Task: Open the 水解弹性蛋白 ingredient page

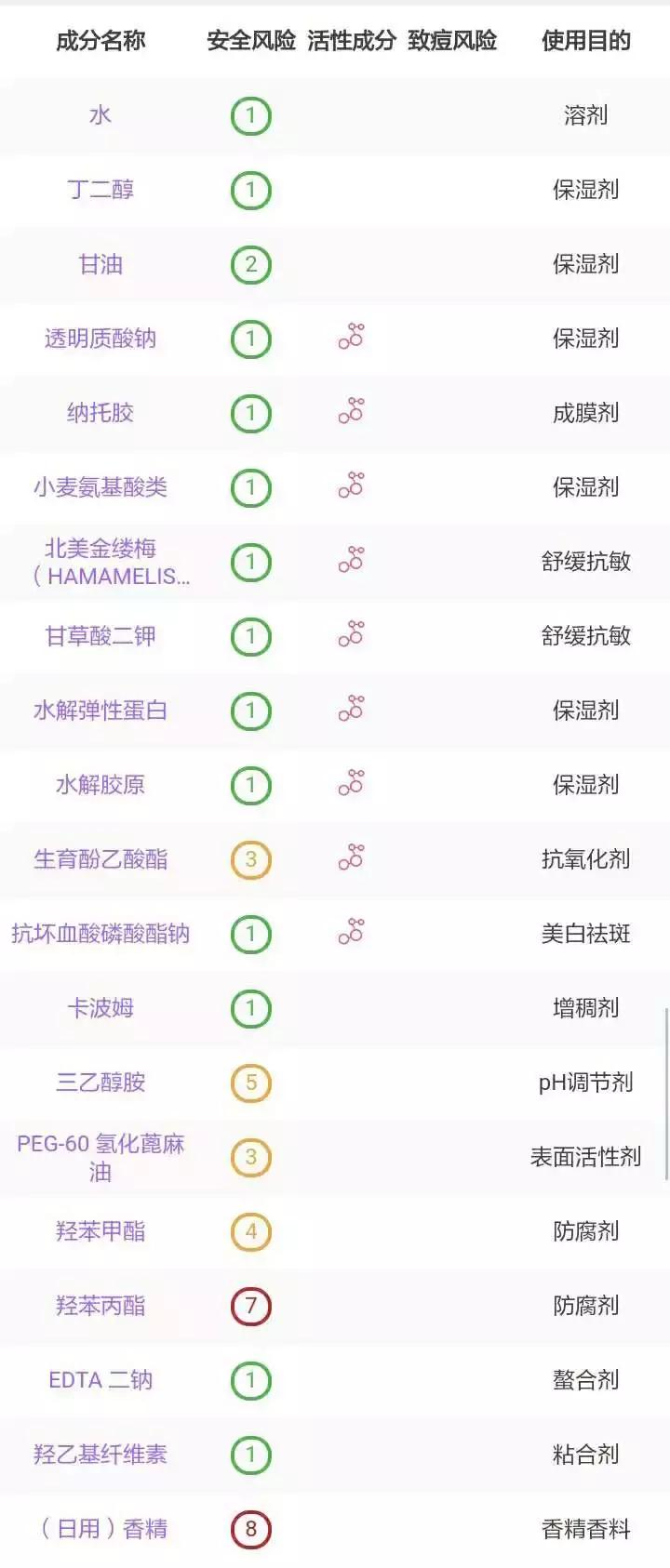Action: [x=100, y=711]
